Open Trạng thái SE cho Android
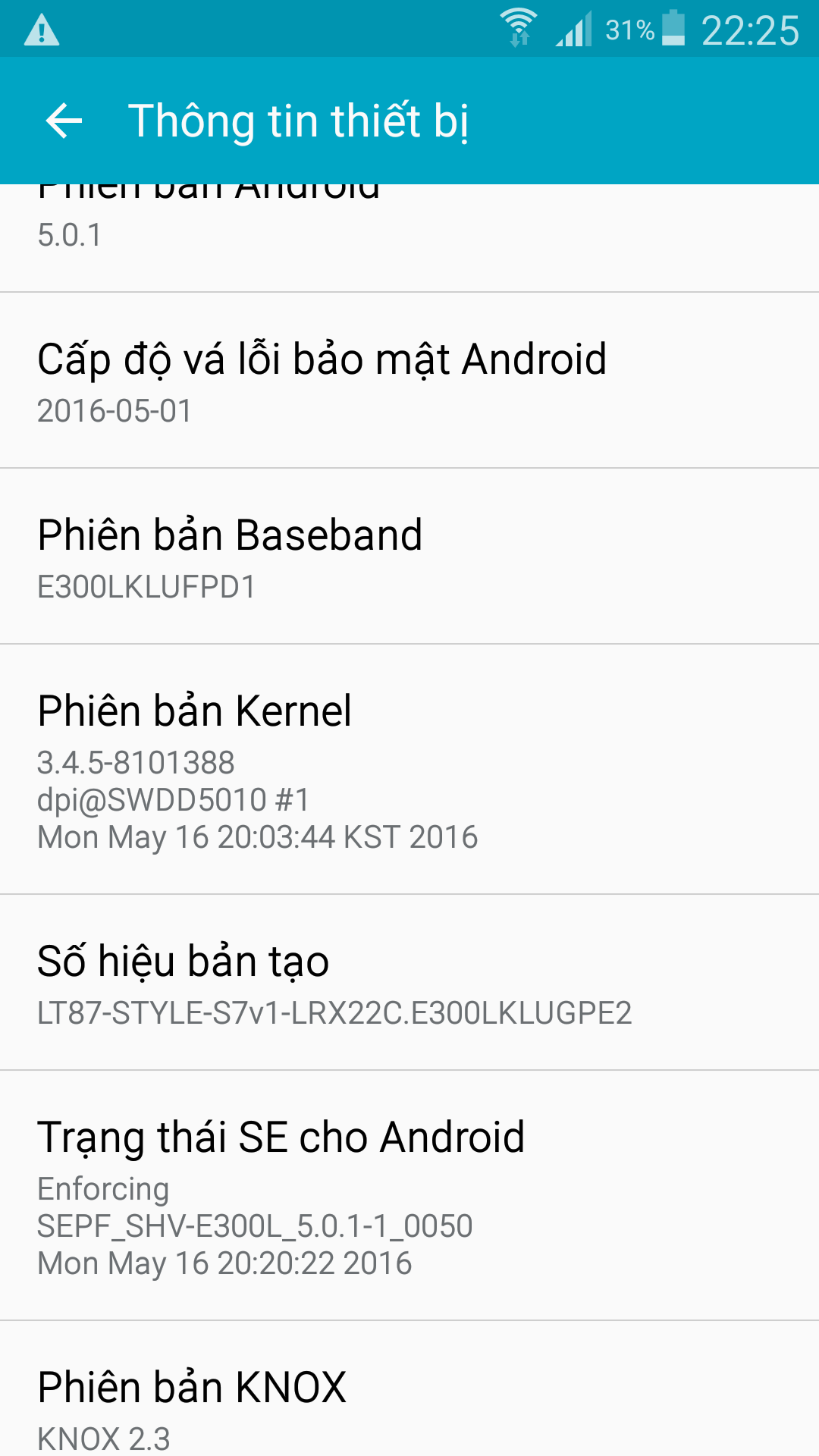 409,1195
